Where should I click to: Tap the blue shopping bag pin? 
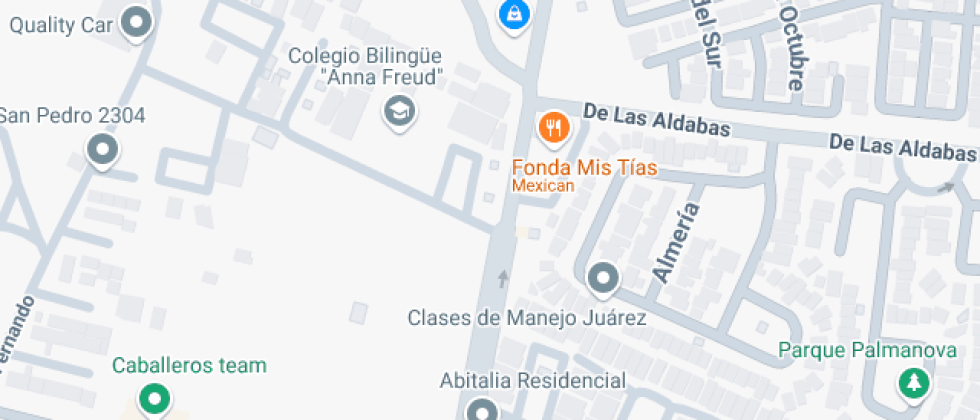tap(514, 15)
